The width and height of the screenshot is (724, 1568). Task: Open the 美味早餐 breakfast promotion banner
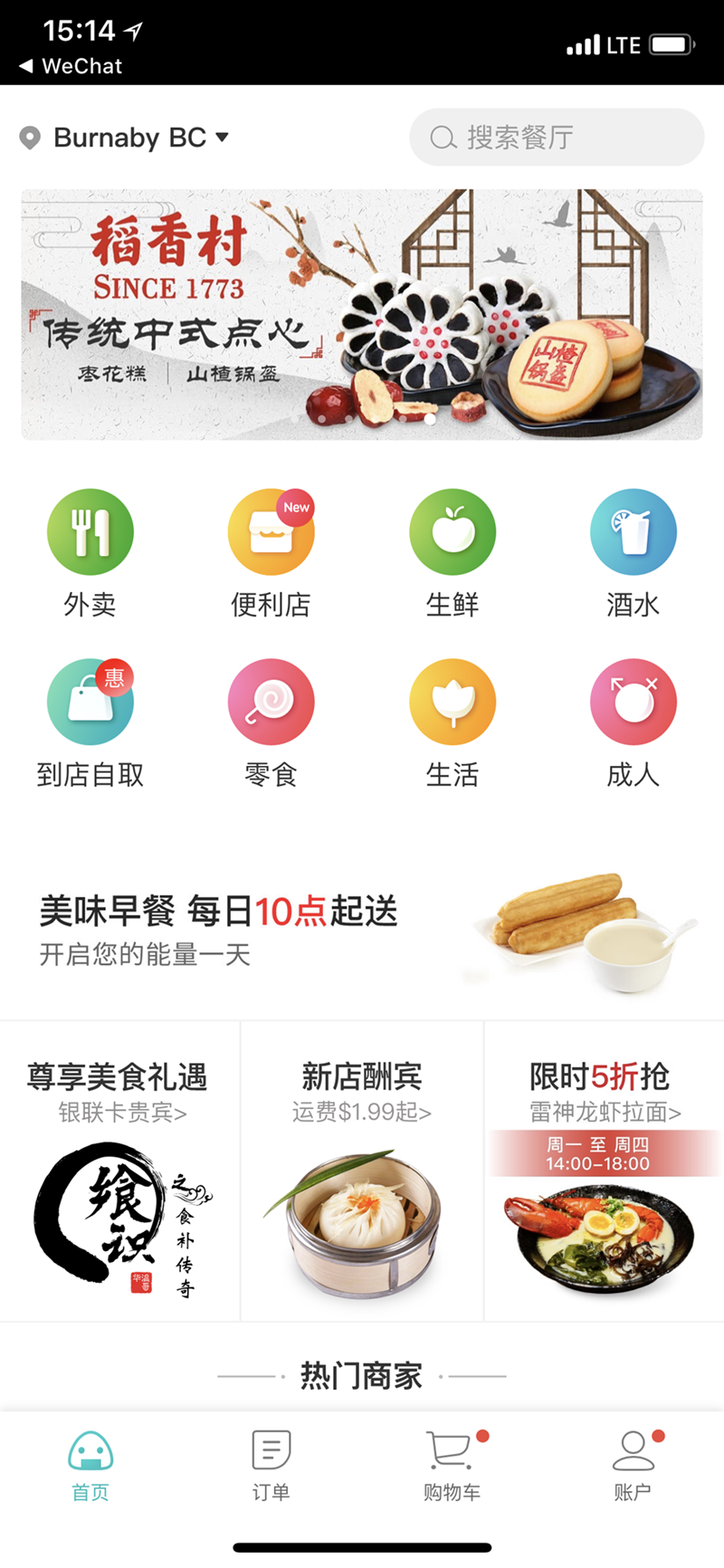pos(362,930)
